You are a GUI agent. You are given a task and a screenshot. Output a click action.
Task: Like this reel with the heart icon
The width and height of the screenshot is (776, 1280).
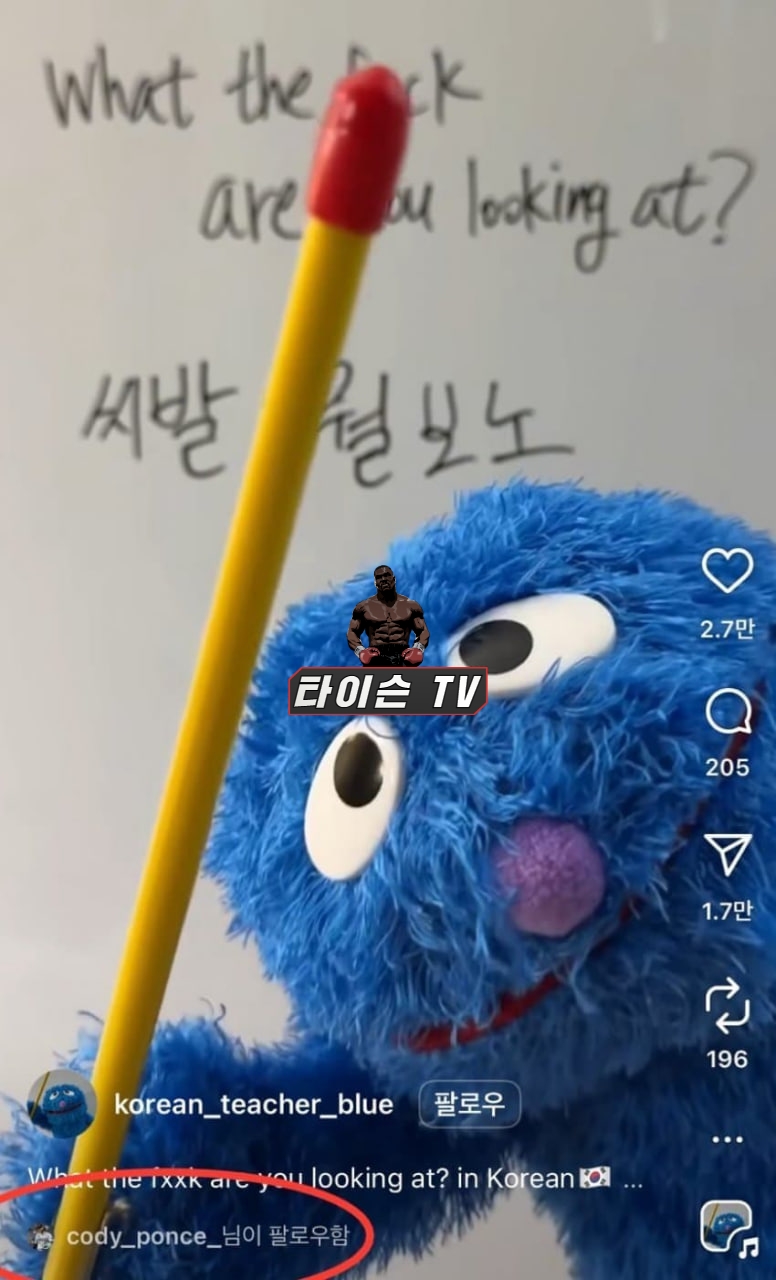click(727, 572)
